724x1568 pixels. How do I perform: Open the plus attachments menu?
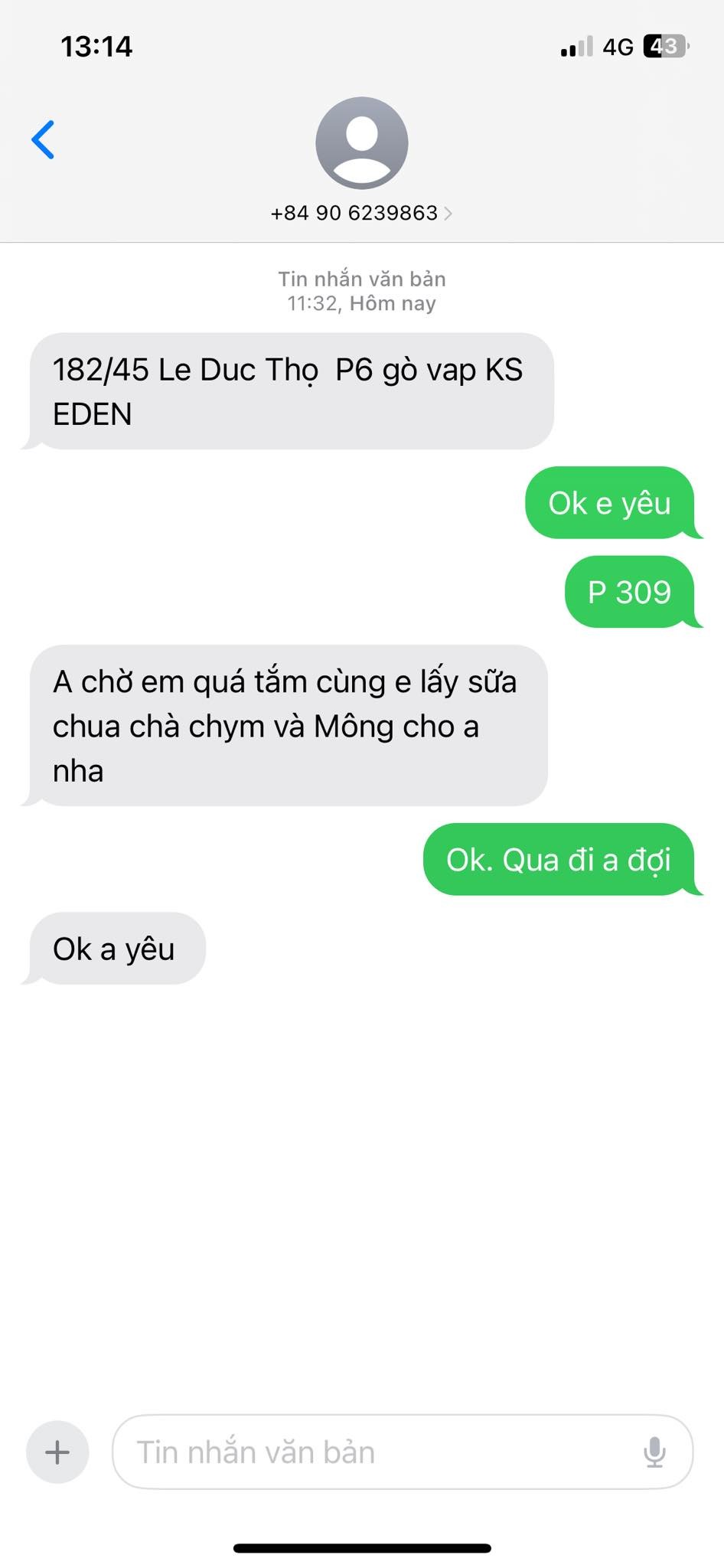click(57, 1452)
